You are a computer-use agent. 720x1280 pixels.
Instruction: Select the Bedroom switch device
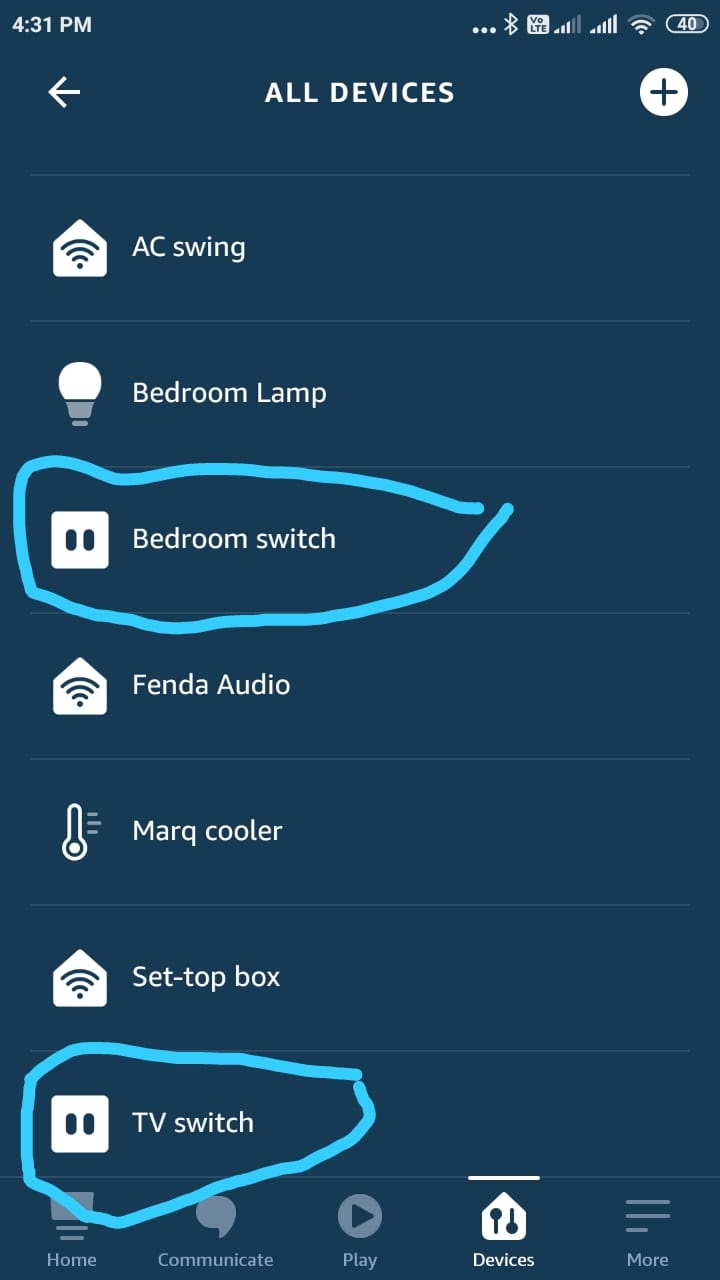point(233,539)
